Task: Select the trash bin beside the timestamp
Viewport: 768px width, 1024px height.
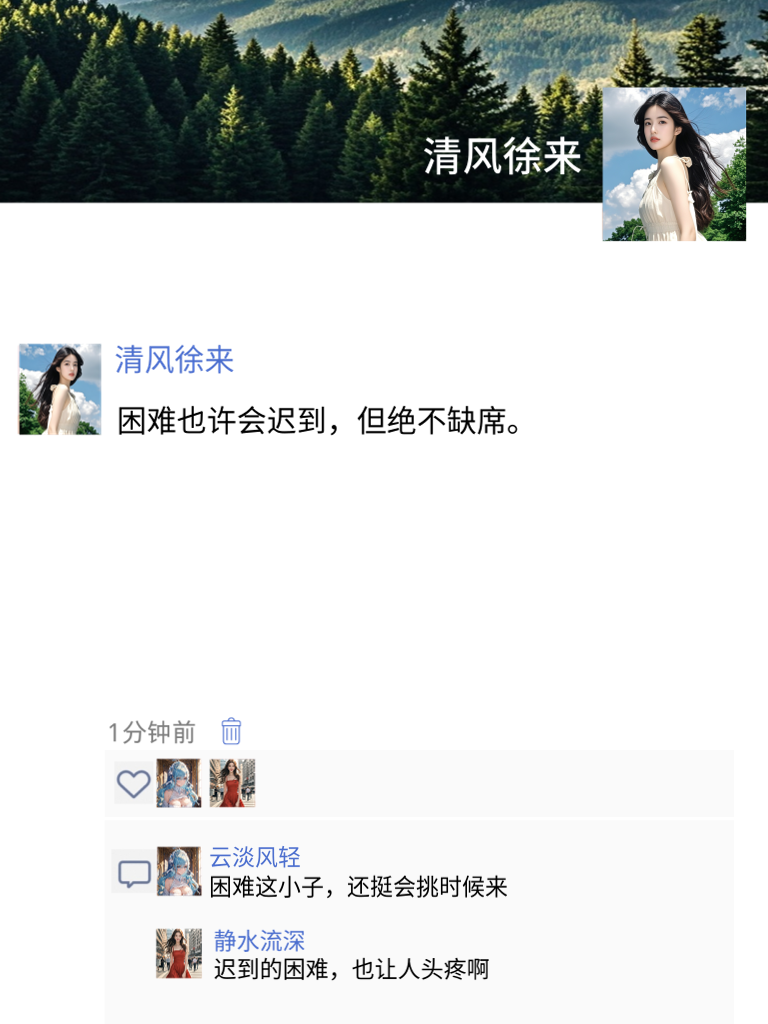Action: click(229, 733)
